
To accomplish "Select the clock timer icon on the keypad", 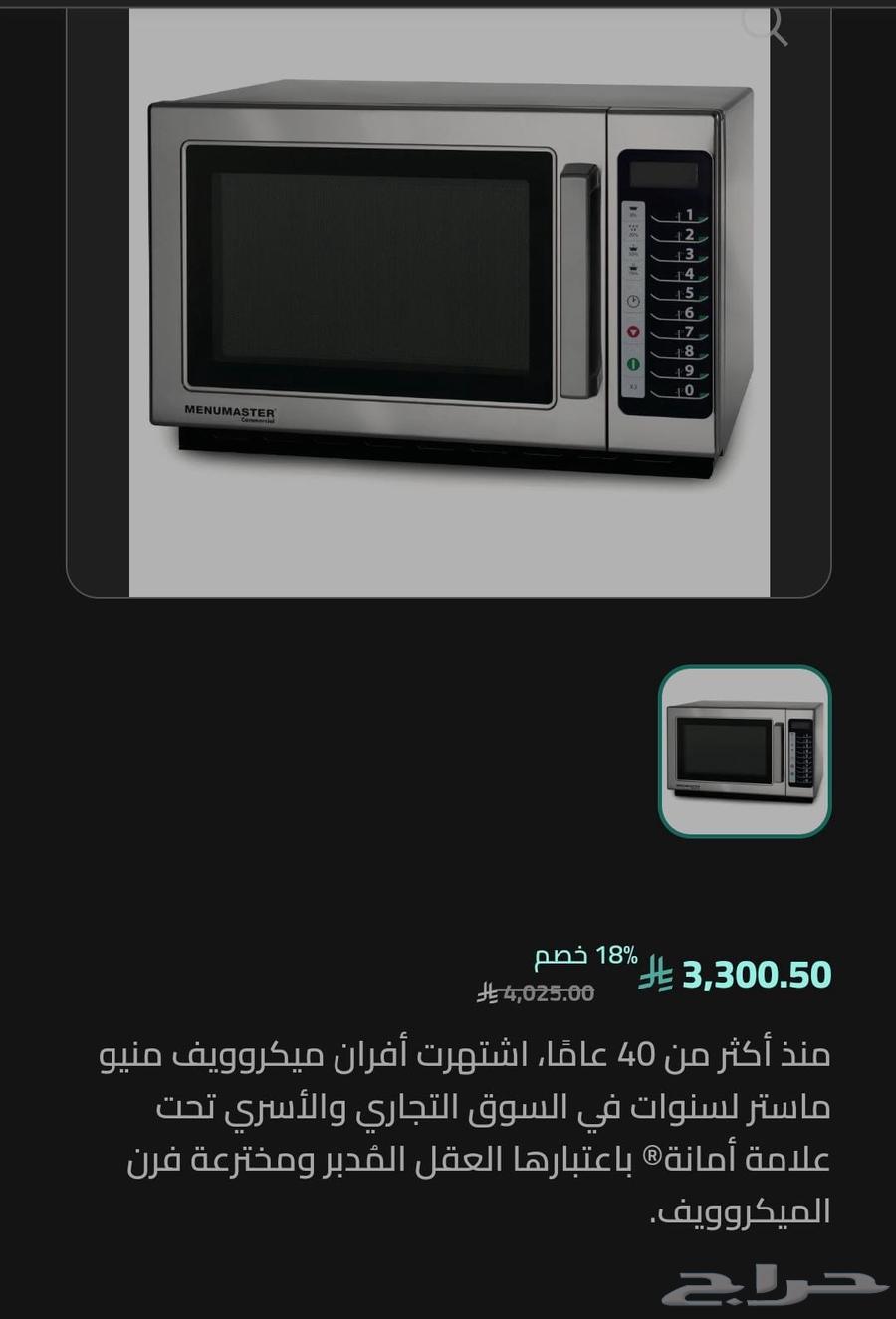I will pos(633,300).
